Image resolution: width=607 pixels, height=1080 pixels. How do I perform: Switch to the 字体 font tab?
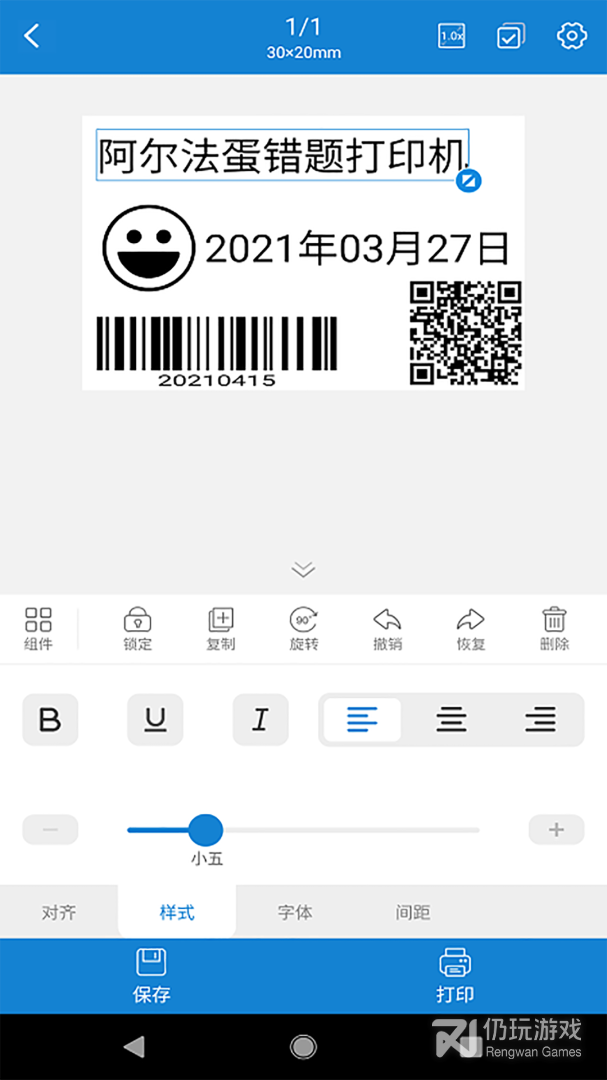[295, 912]
